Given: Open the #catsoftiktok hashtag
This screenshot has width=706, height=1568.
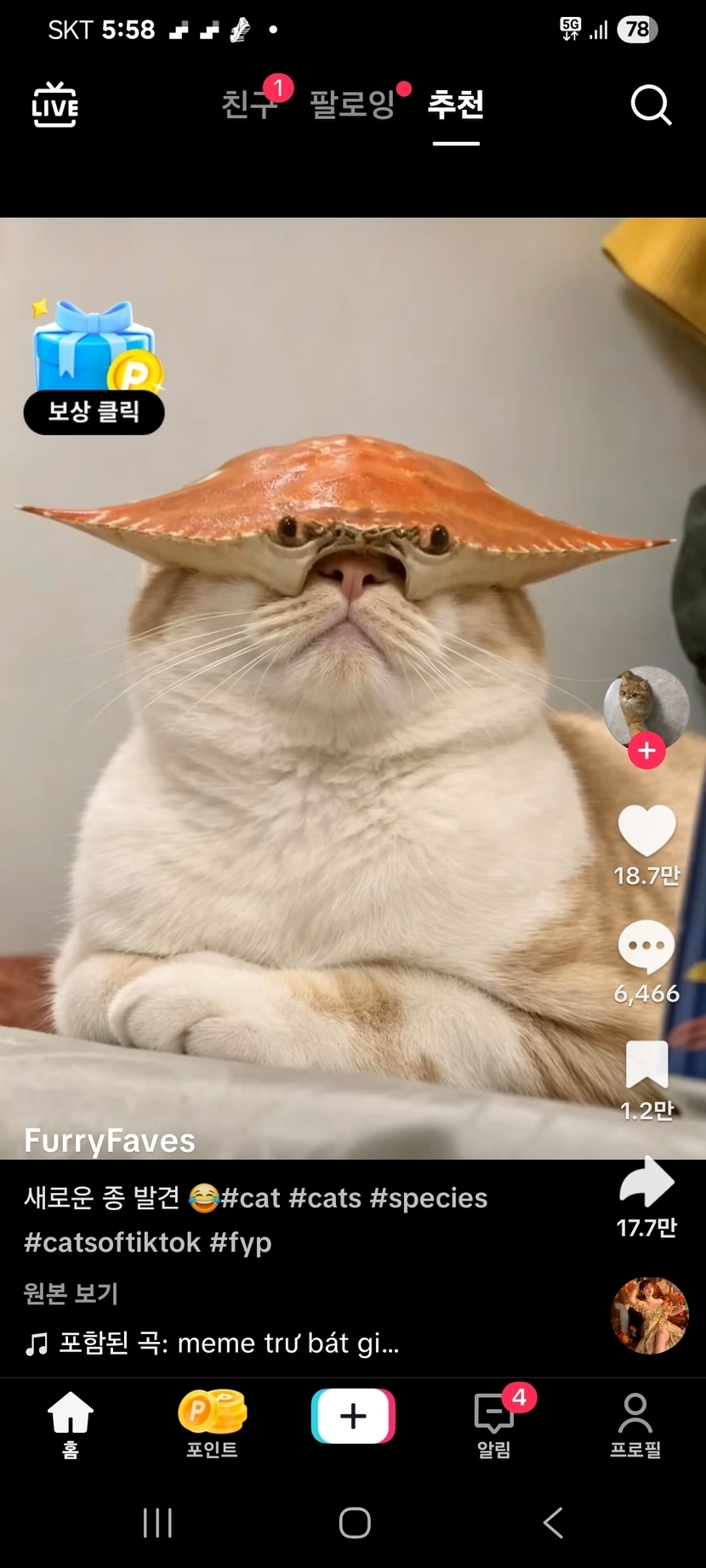Looking at the screenshot, I should coord(112,1242).
